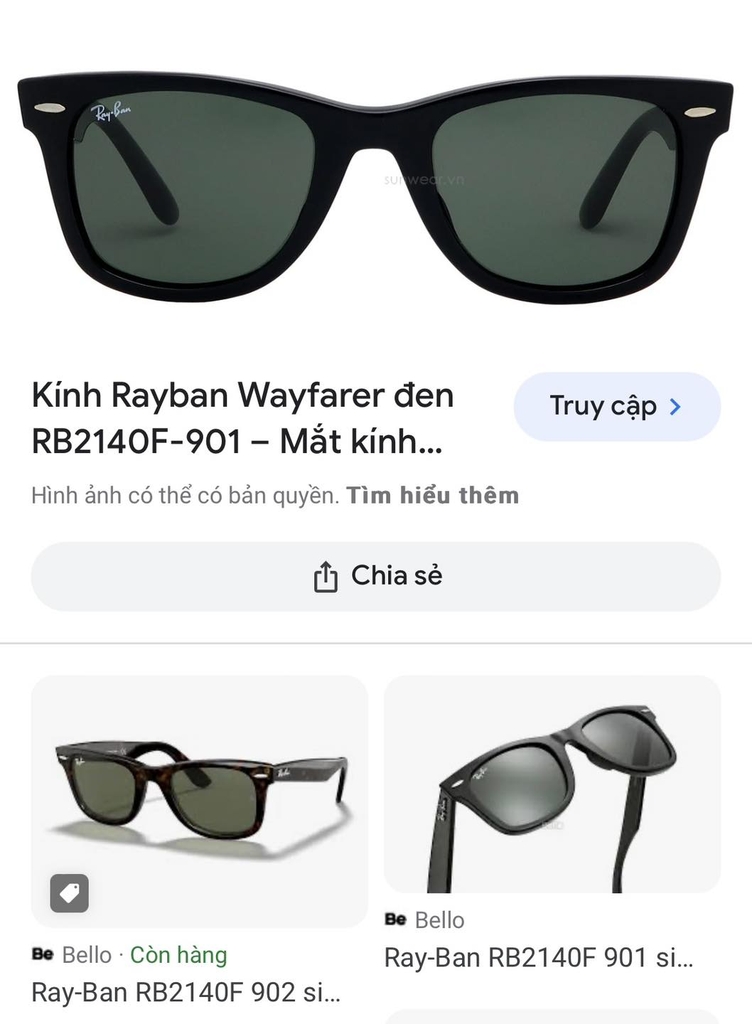Open the Ray-Ban RB2140F 901 result

click(x=552, y=784)
